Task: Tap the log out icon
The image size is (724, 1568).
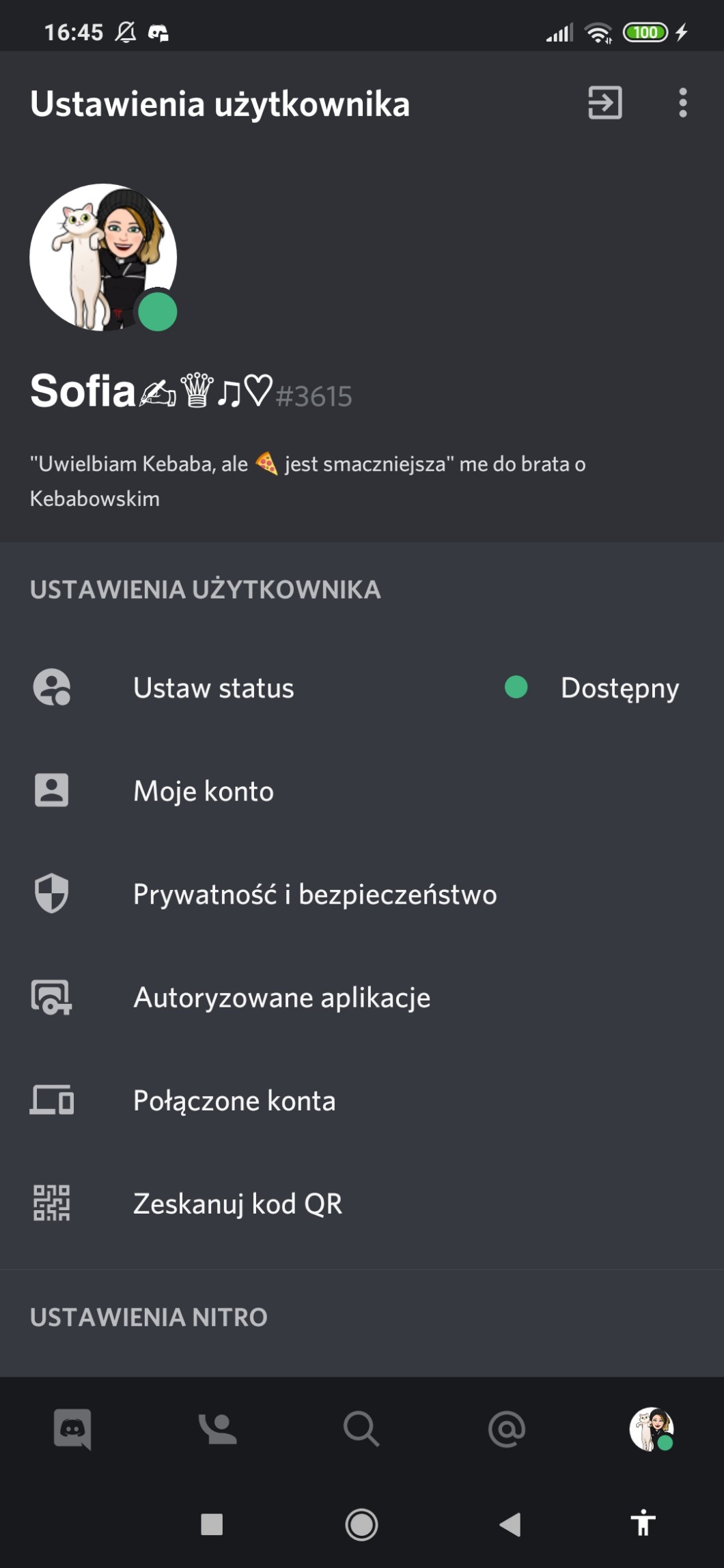Action: click(x=604, y=103)
